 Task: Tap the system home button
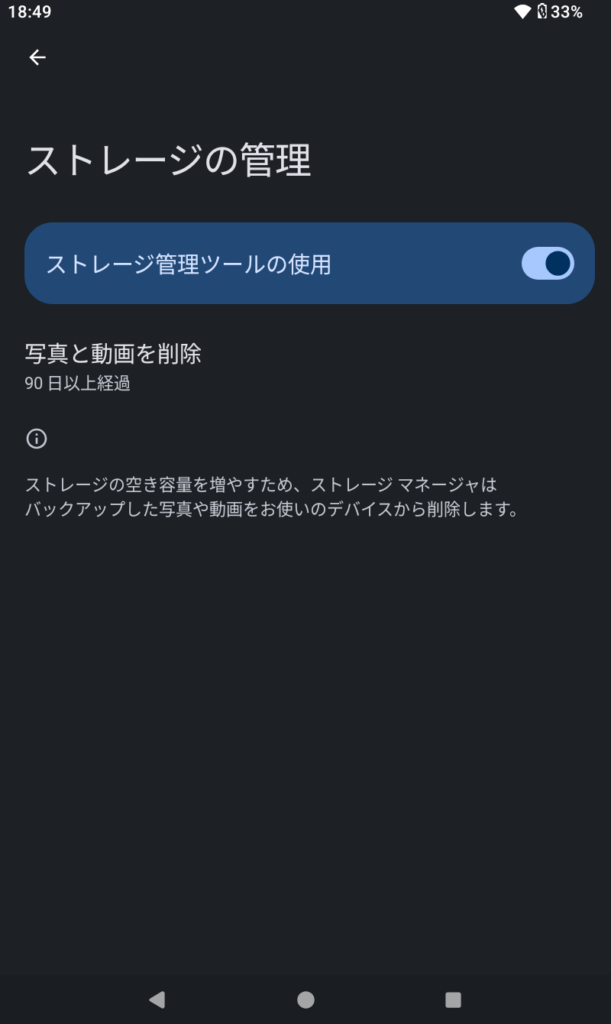click(x=306, y=999)
